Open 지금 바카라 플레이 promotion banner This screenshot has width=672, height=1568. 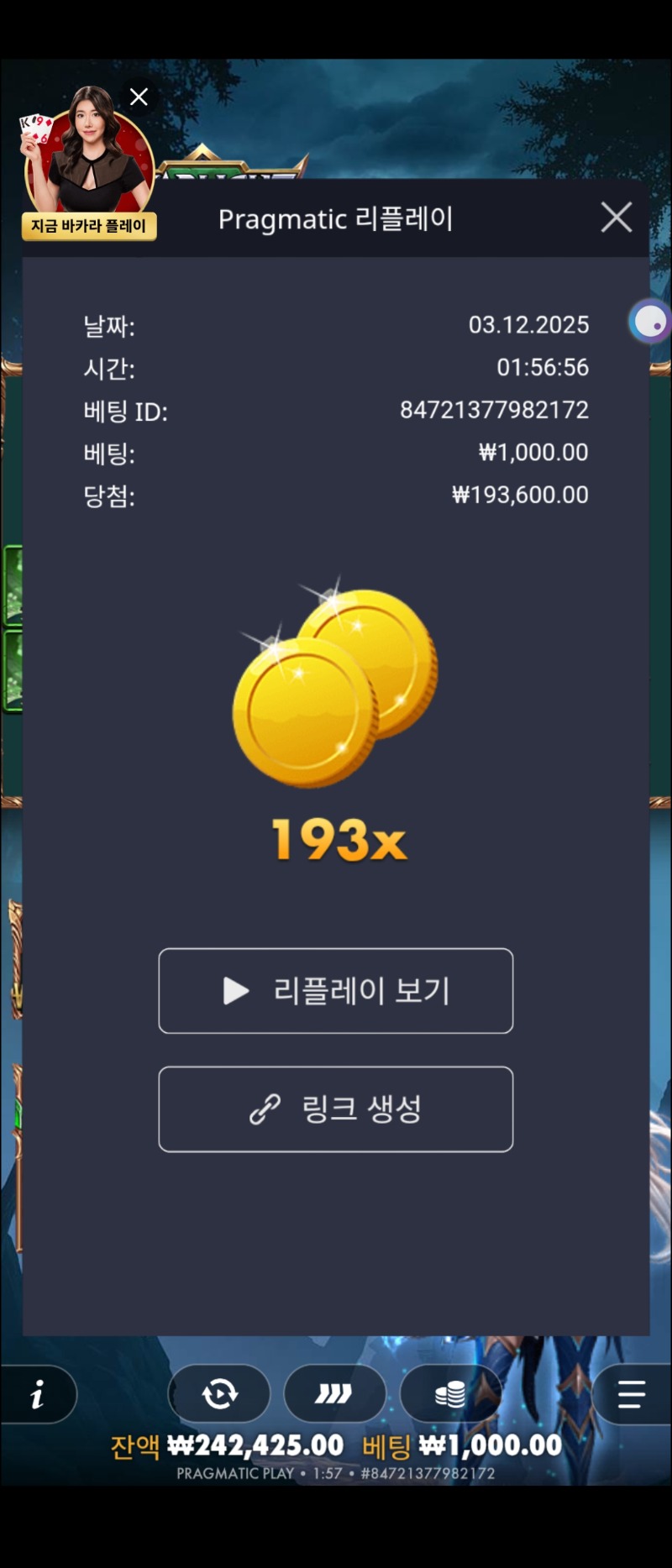coord(88,225)
